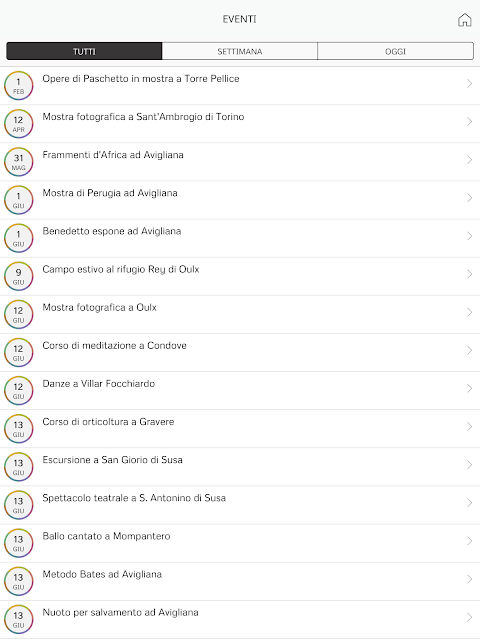Open Metodo Bates ad Avigliana

click(x=240, y=581)
